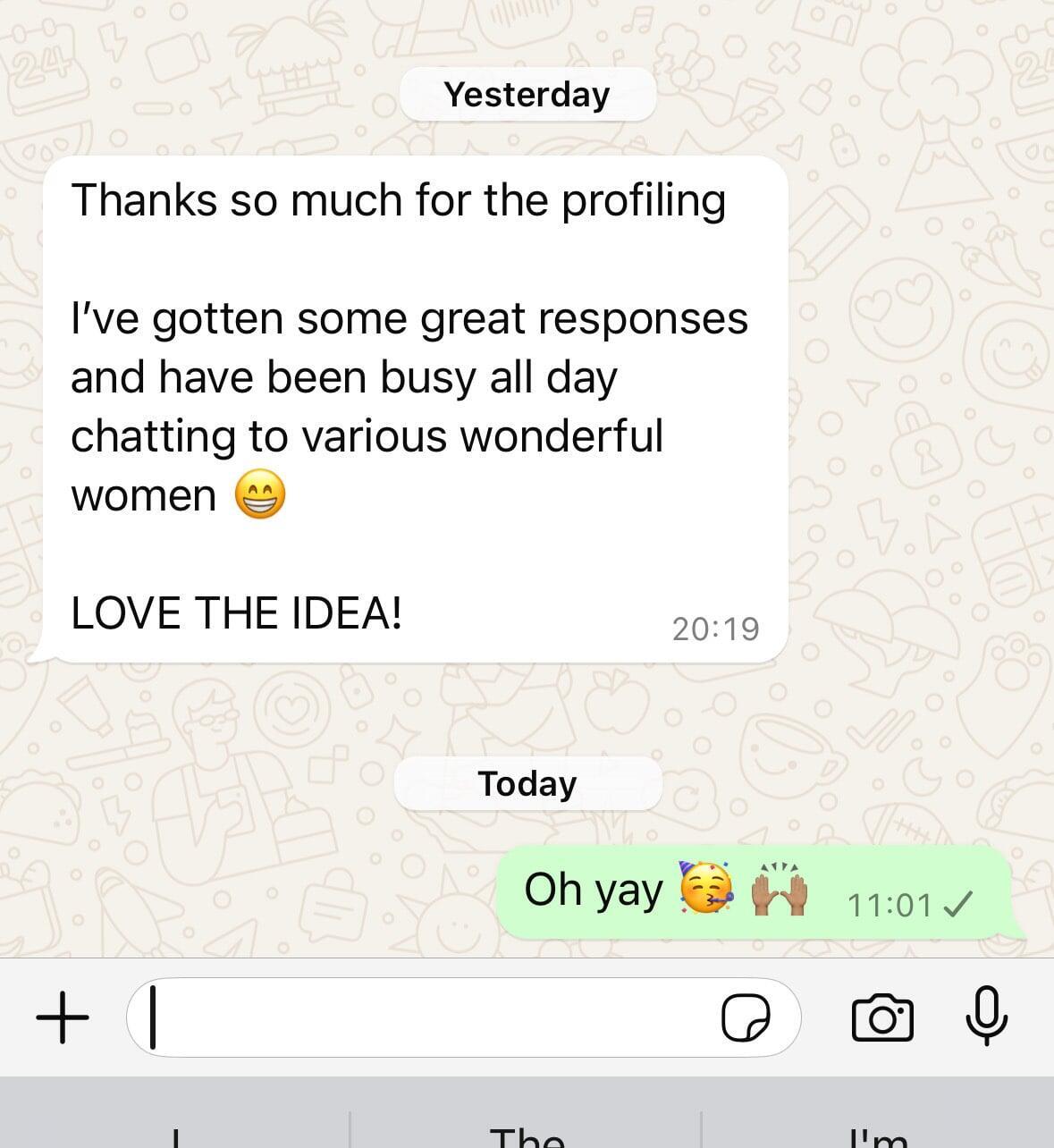
Task: Open the sticker picker
Action: 745,1017
